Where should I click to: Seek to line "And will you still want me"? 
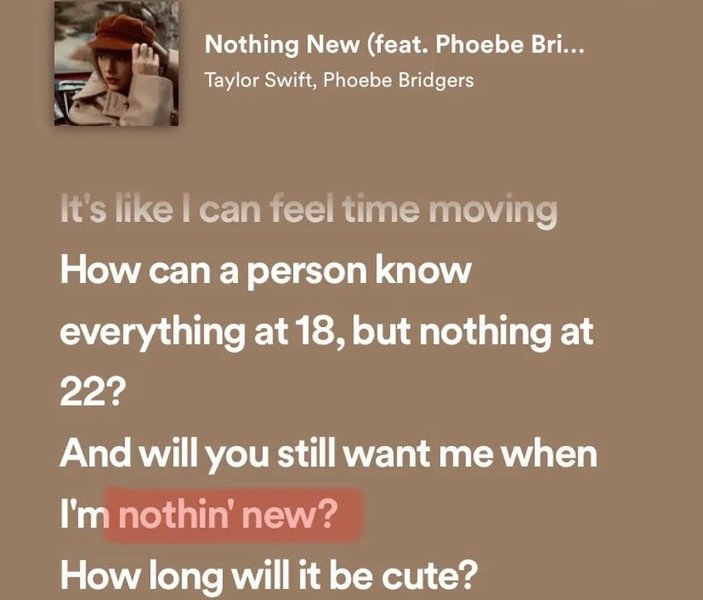coord(328,455)
